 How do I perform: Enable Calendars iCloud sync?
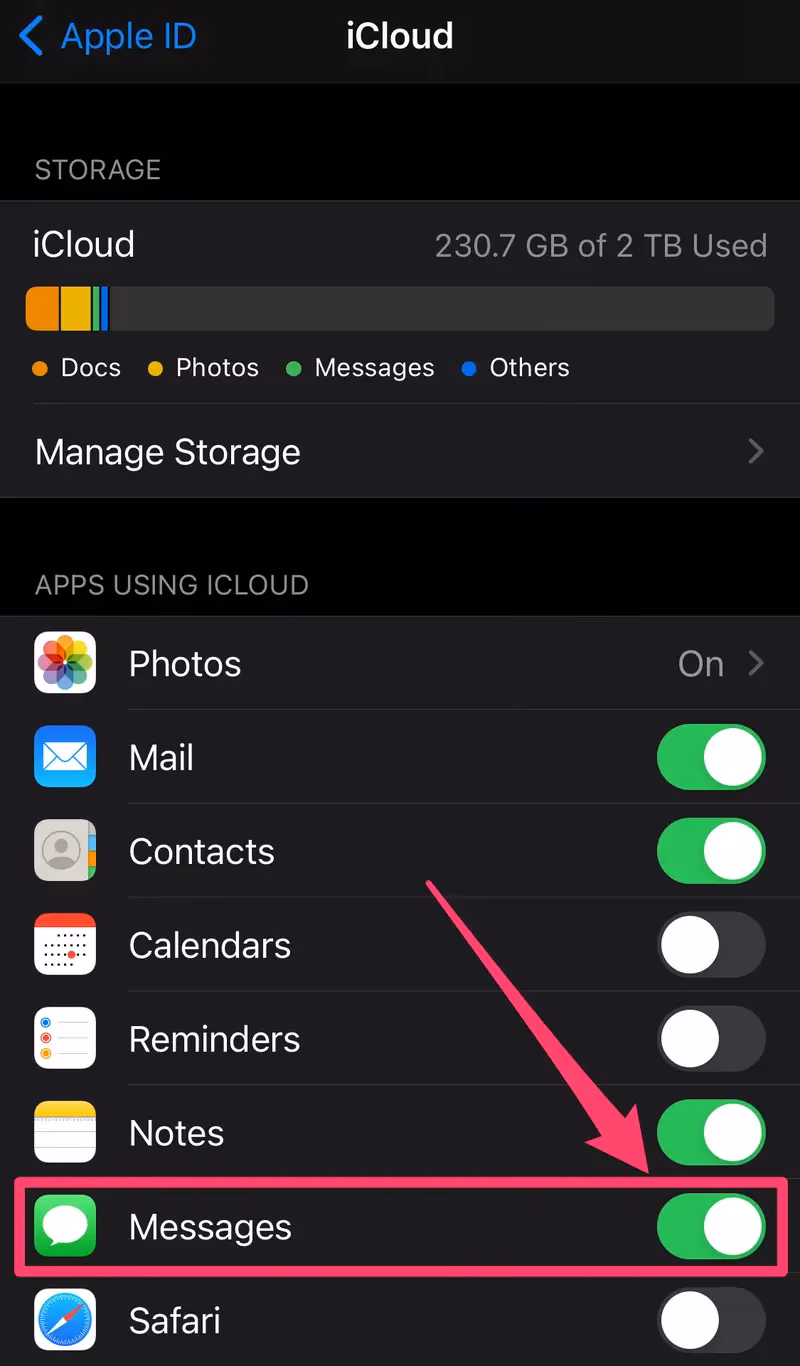[x=711, y=945]
